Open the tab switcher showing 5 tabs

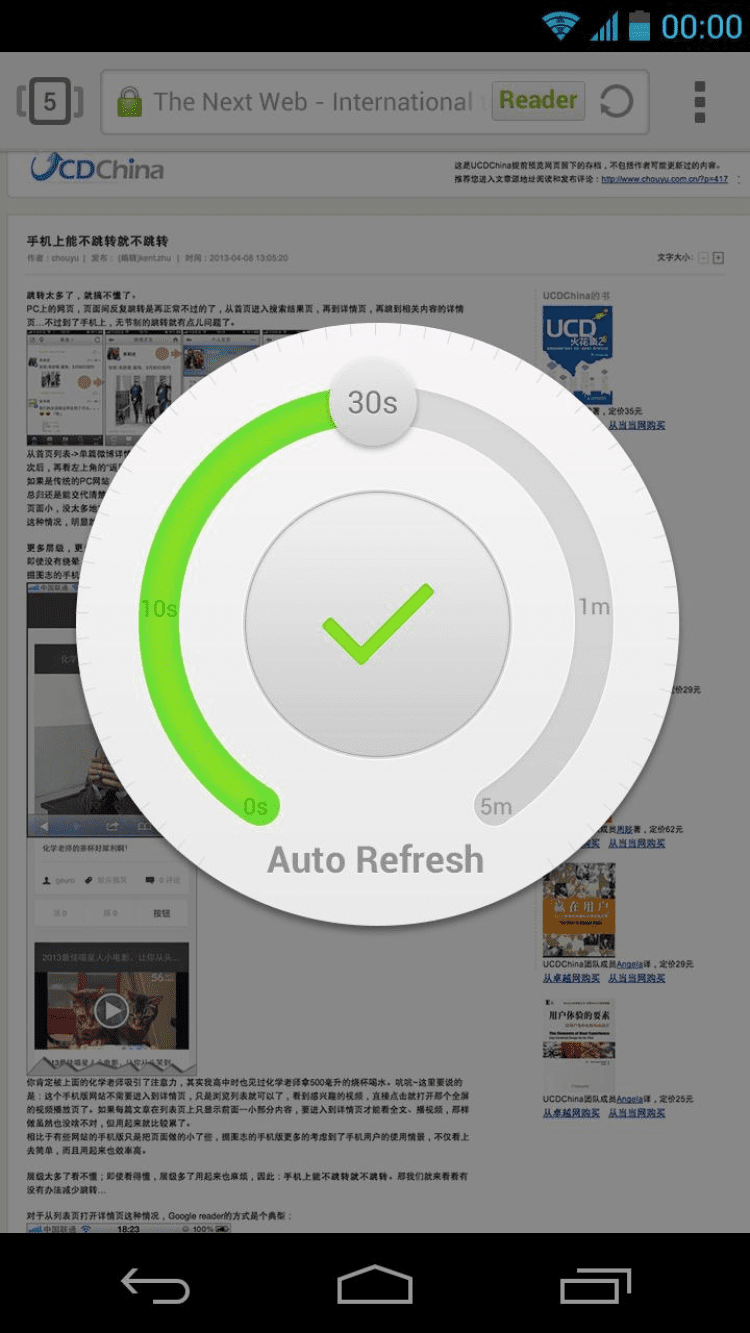[x=50, y=101]
